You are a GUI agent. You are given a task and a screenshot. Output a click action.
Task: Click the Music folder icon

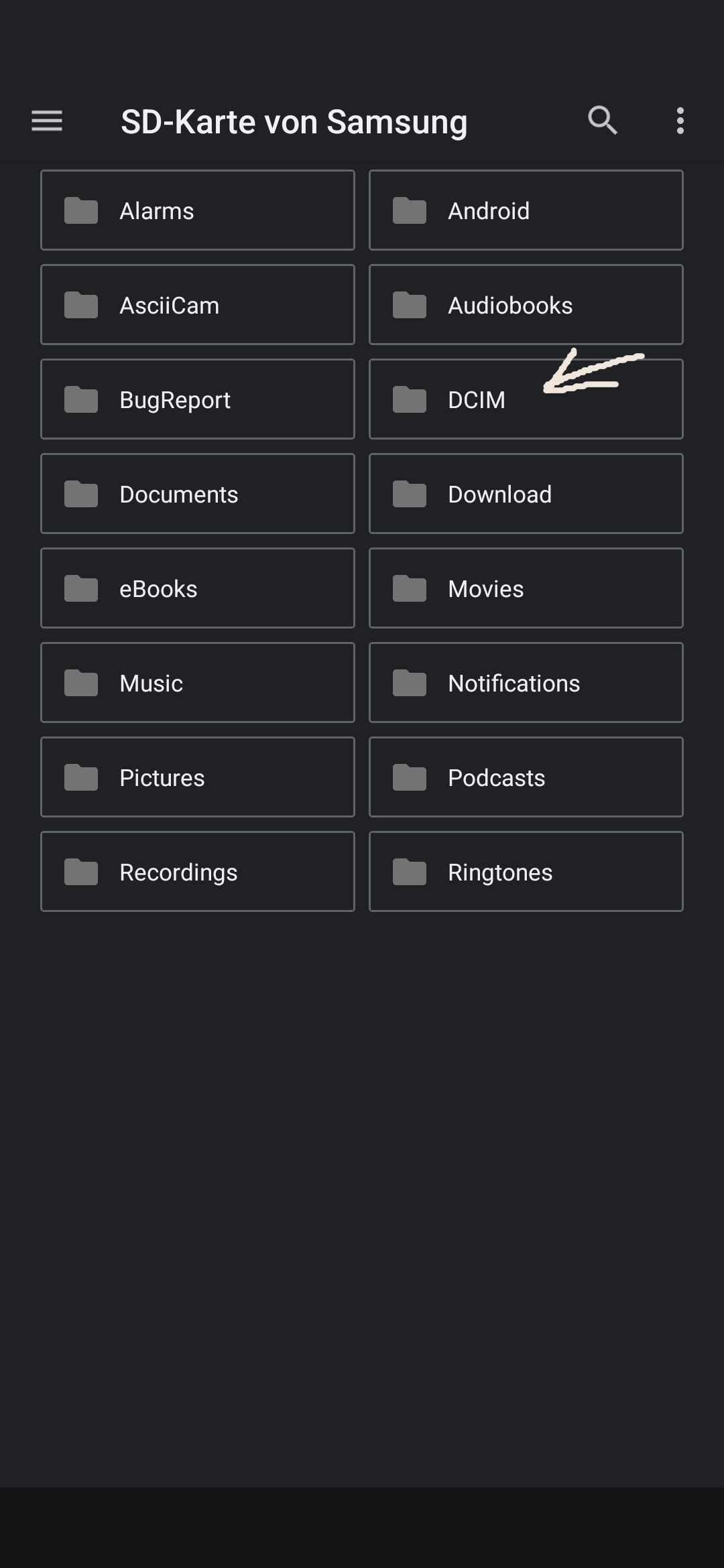[81, 683]
